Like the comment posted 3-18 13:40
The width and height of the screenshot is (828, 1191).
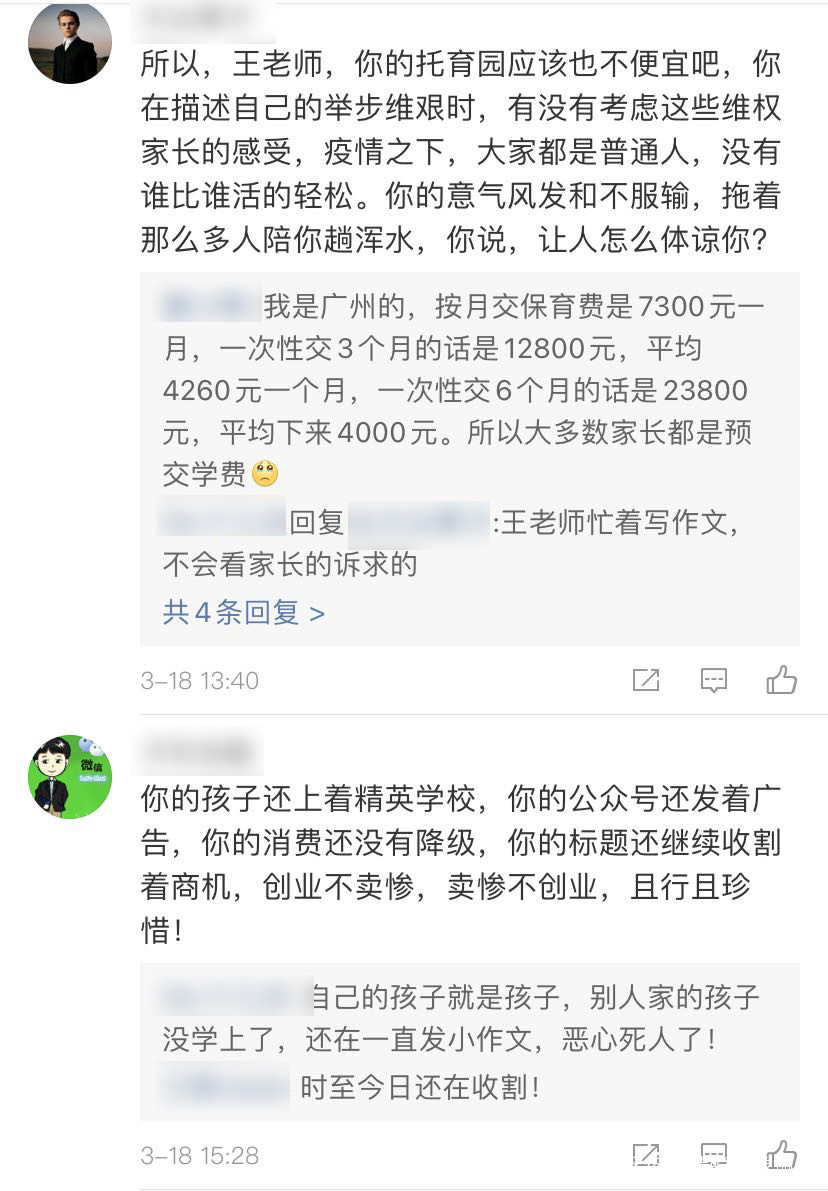coord(782,679)
